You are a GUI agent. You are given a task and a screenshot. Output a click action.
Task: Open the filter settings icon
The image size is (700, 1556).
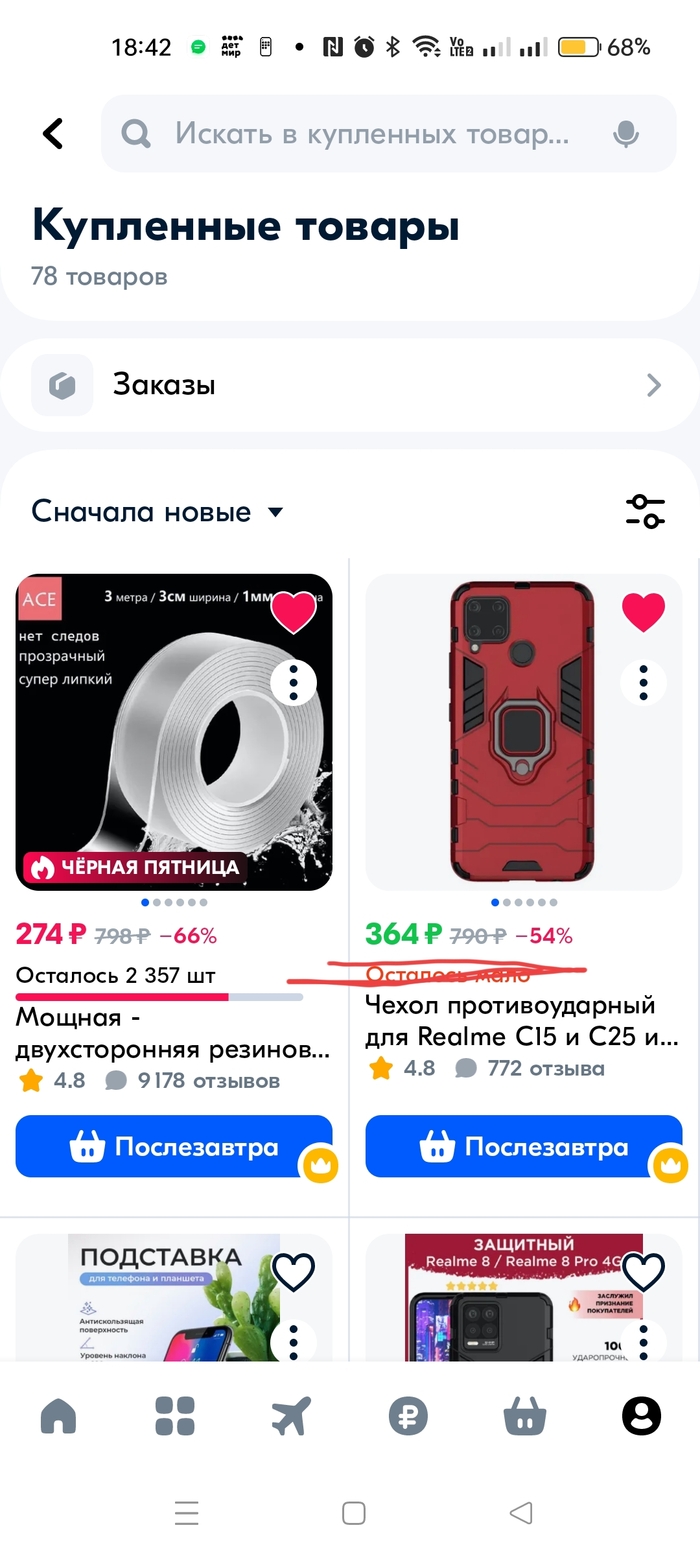[x=645, y=511]
